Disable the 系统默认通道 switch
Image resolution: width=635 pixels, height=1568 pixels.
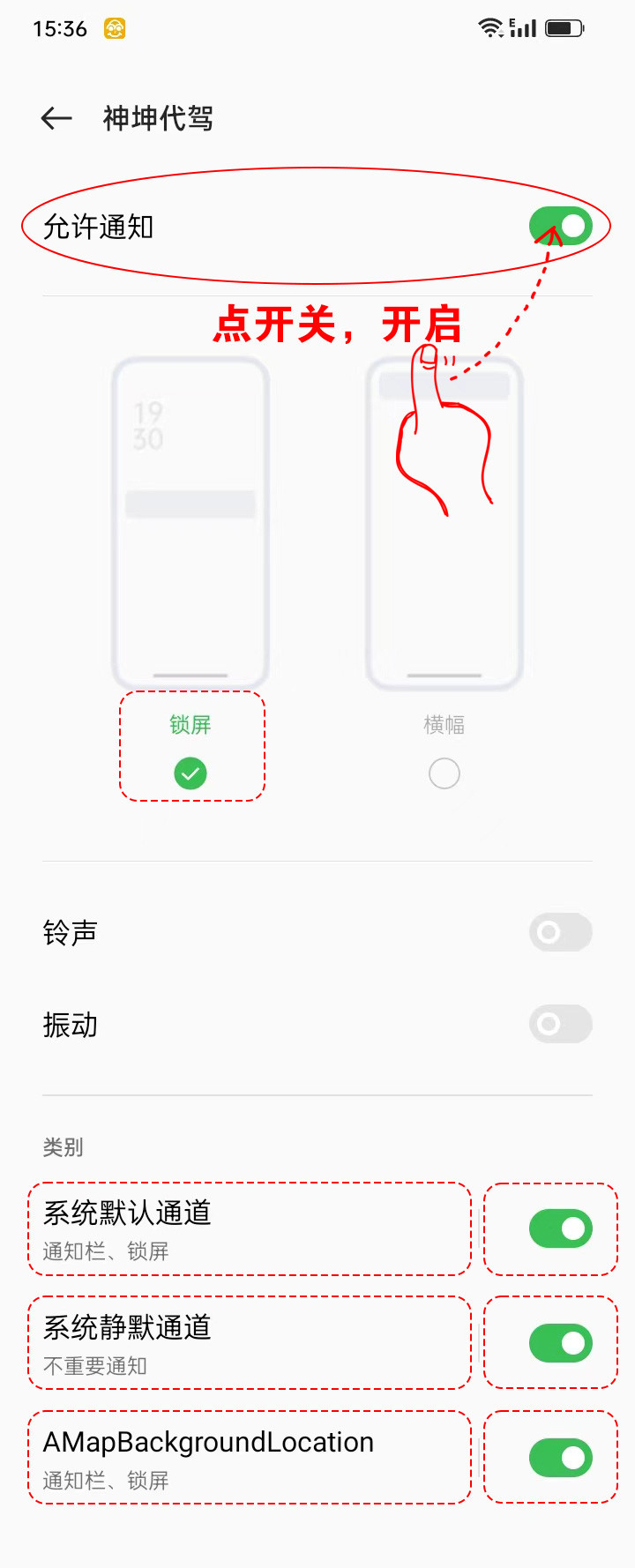tap(560, 1228)
